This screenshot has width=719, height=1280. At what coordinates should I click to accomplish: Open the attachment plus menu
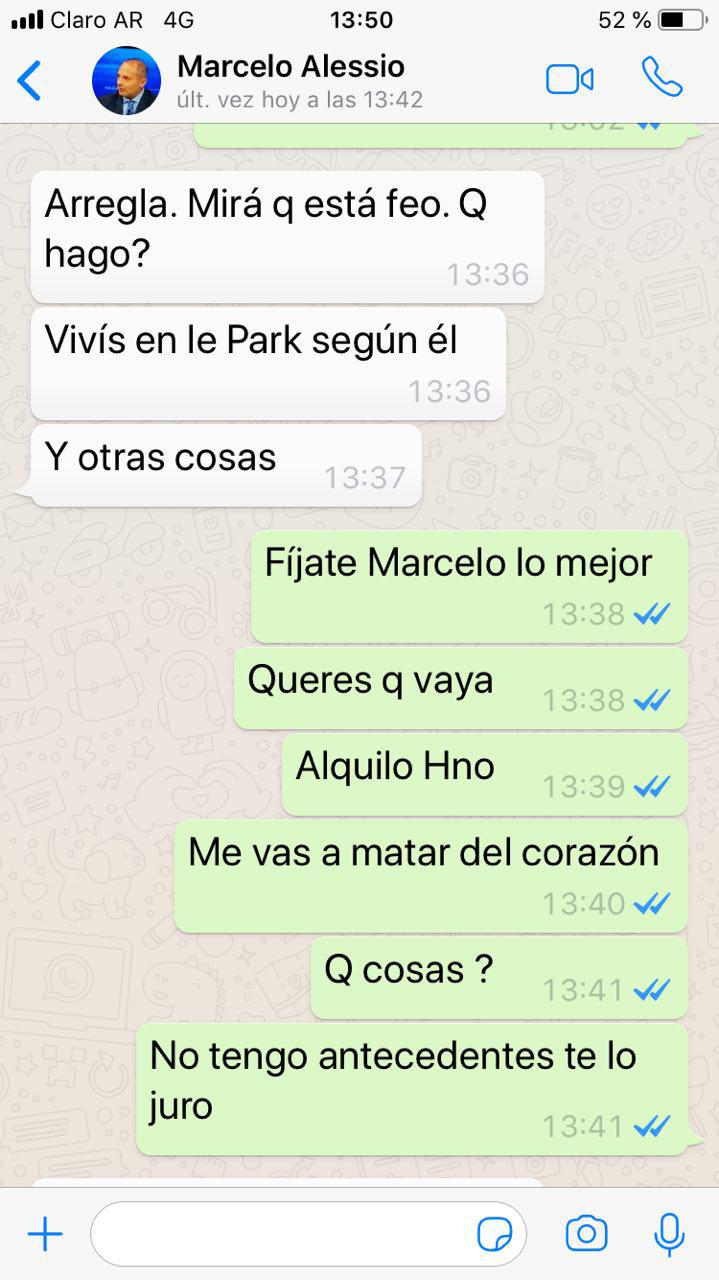tap(45, 1235)
